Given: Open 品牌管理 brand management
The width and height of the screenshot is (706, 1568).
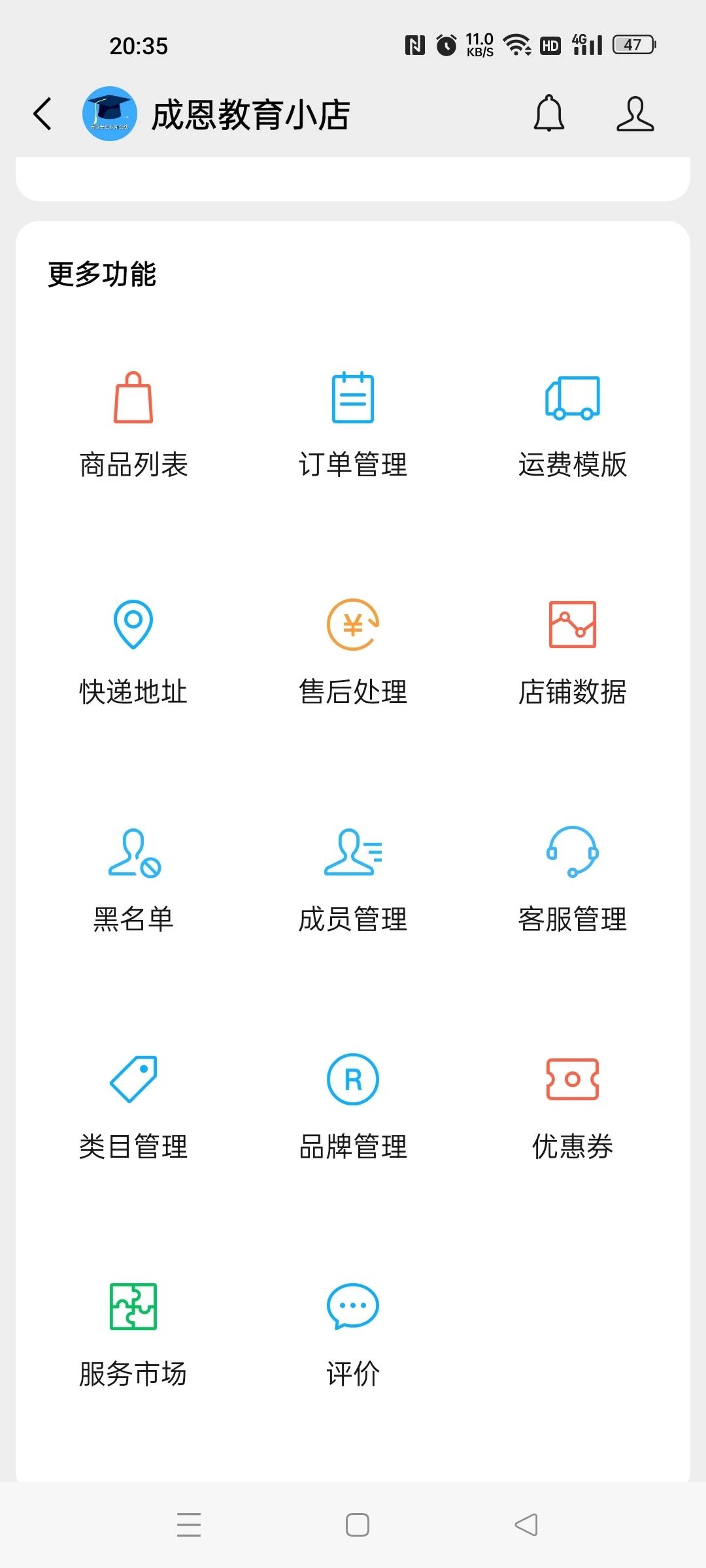Looking at the screenshot, I should 353,1107.
